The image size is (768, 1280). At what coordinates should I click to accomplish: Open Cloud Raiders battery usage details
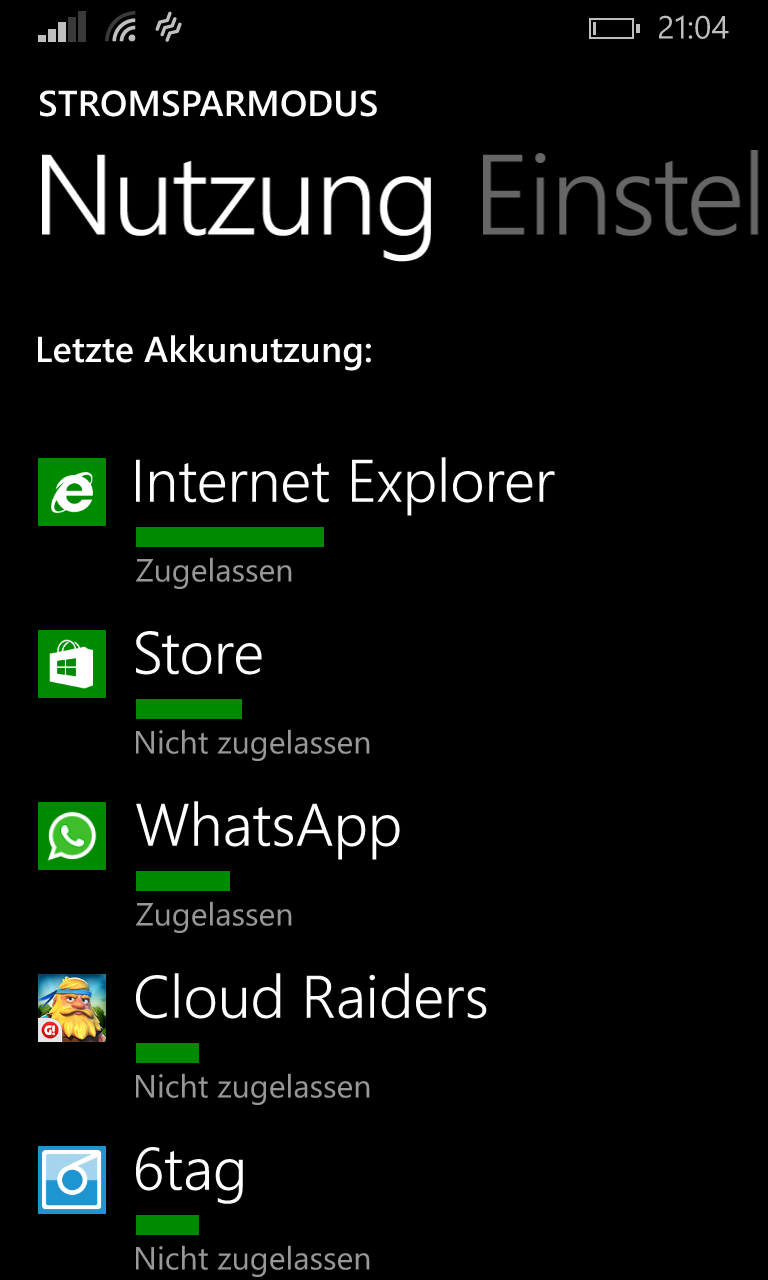pos(384,1037)
